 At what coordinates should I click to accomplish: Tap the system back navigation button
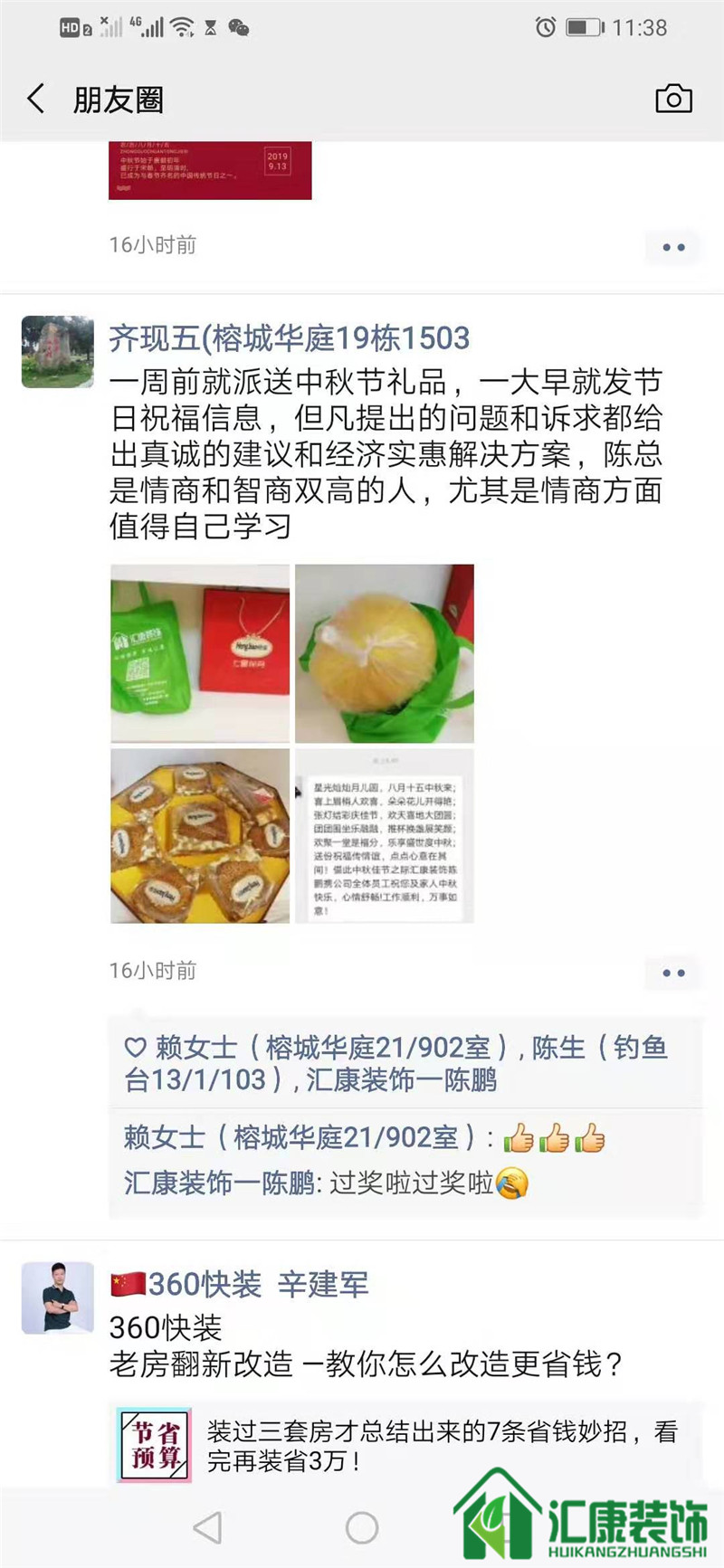tap(208, 1528)
